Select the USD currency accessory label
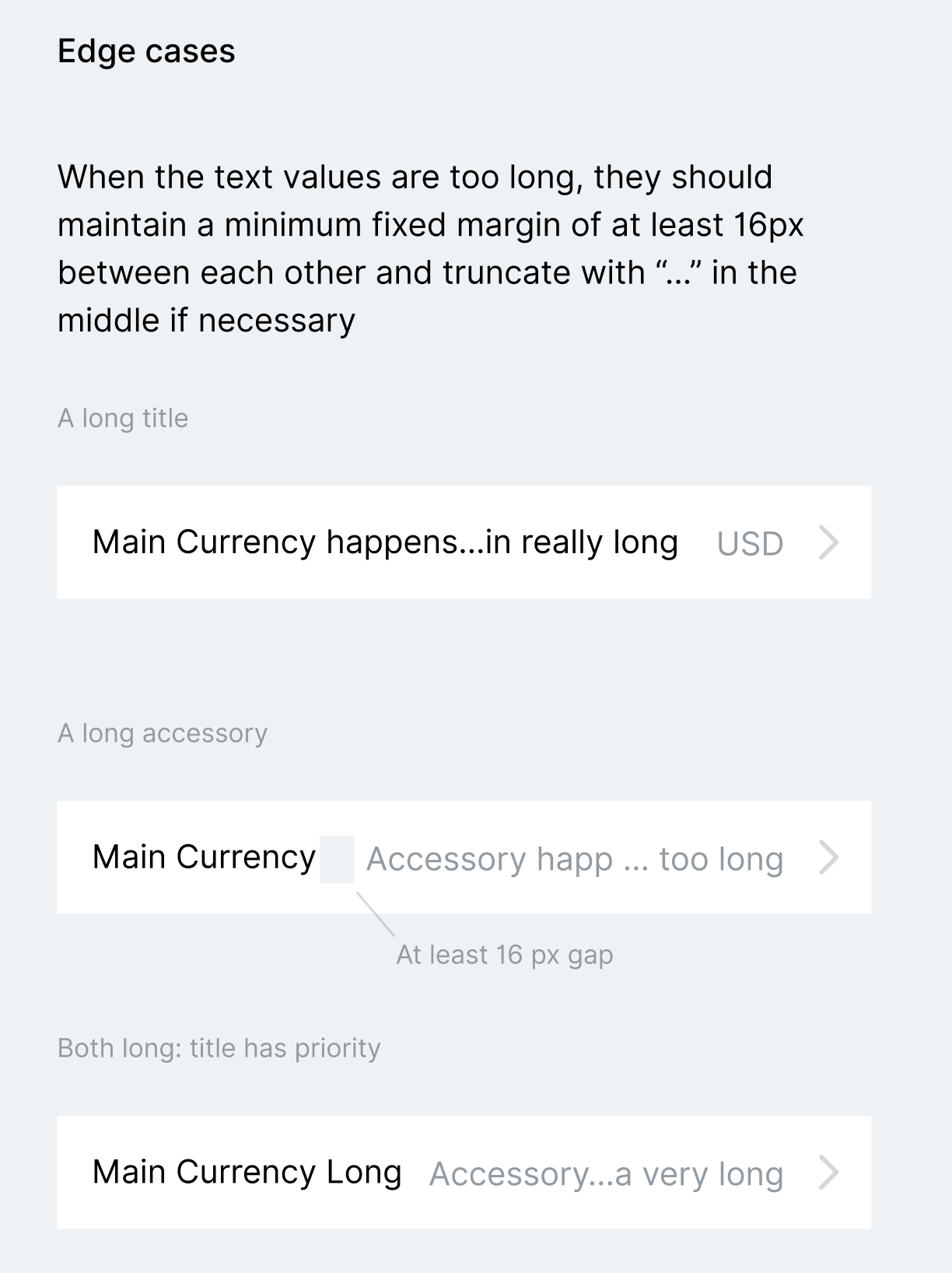 749,543
